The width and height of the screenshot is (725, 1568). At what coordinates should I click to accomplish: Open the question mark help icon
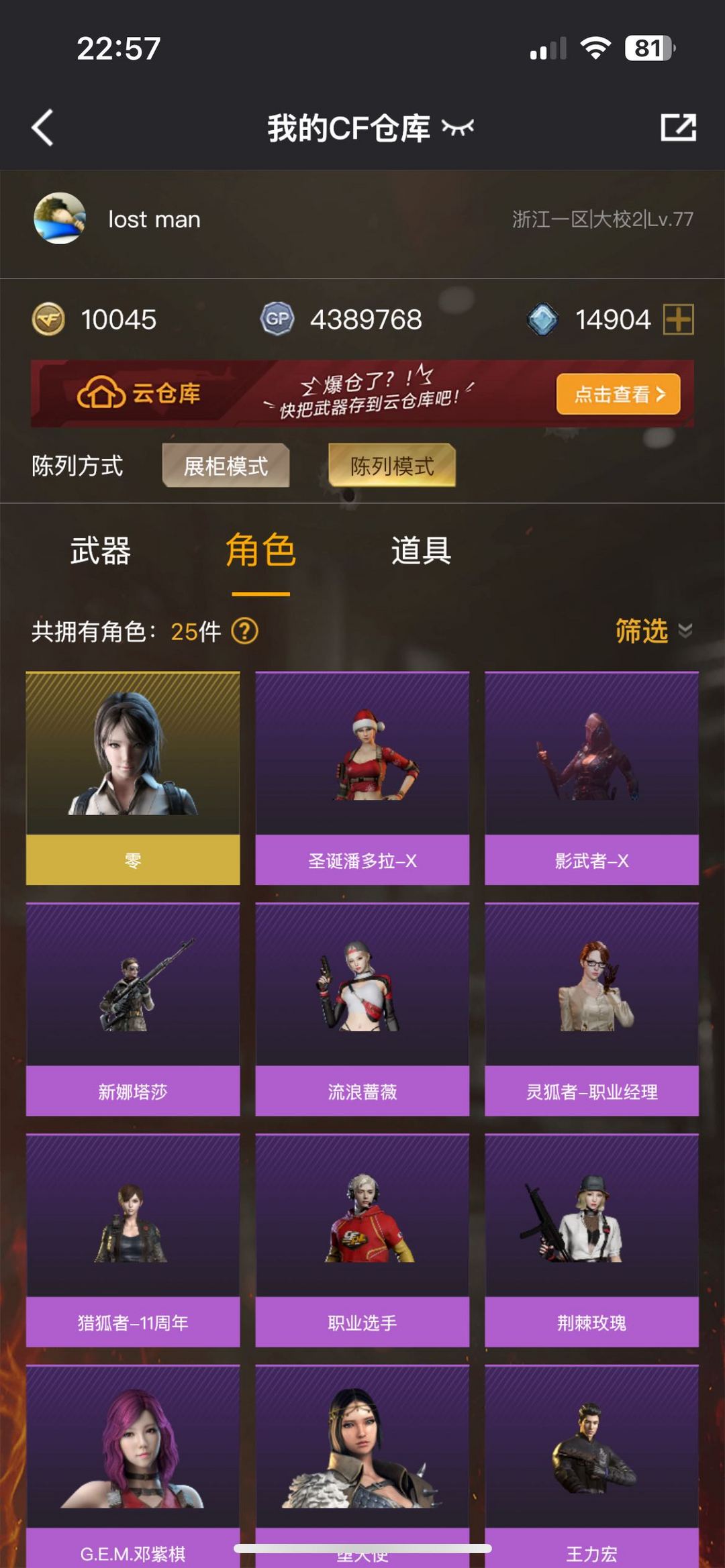[245, 631]
